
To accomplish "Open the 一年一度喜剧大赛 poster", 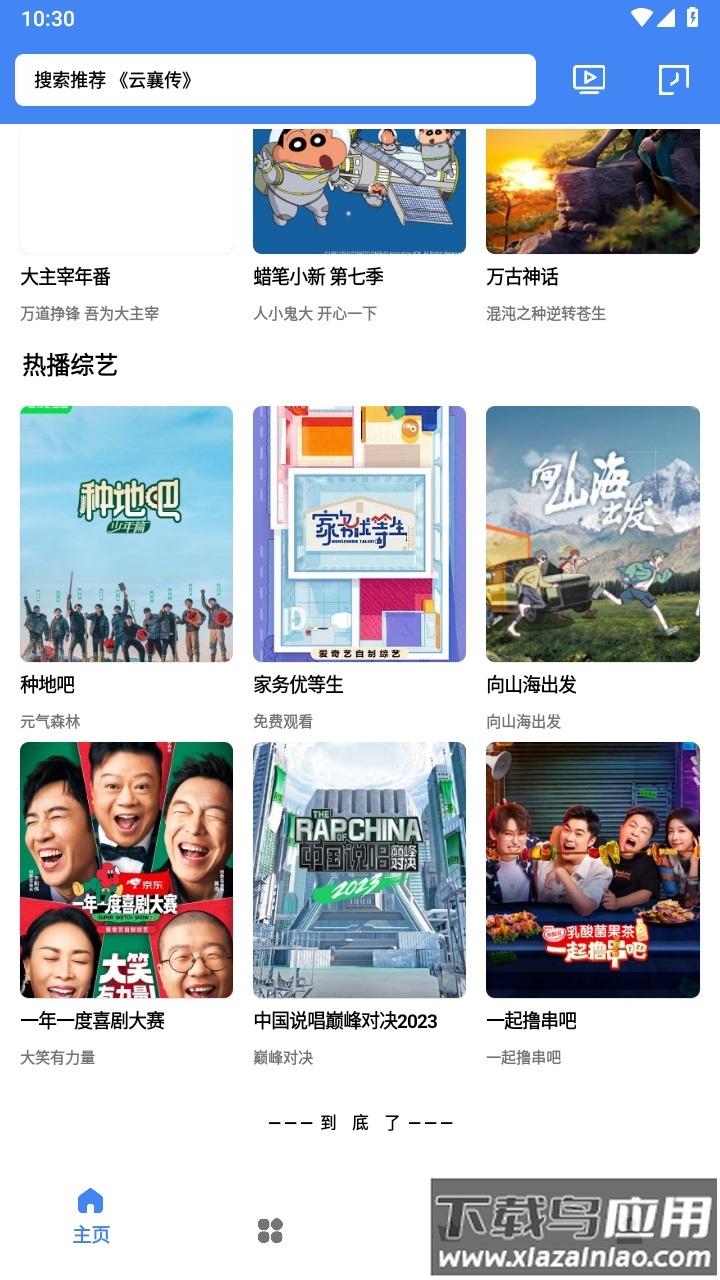I will click(126, 870).
